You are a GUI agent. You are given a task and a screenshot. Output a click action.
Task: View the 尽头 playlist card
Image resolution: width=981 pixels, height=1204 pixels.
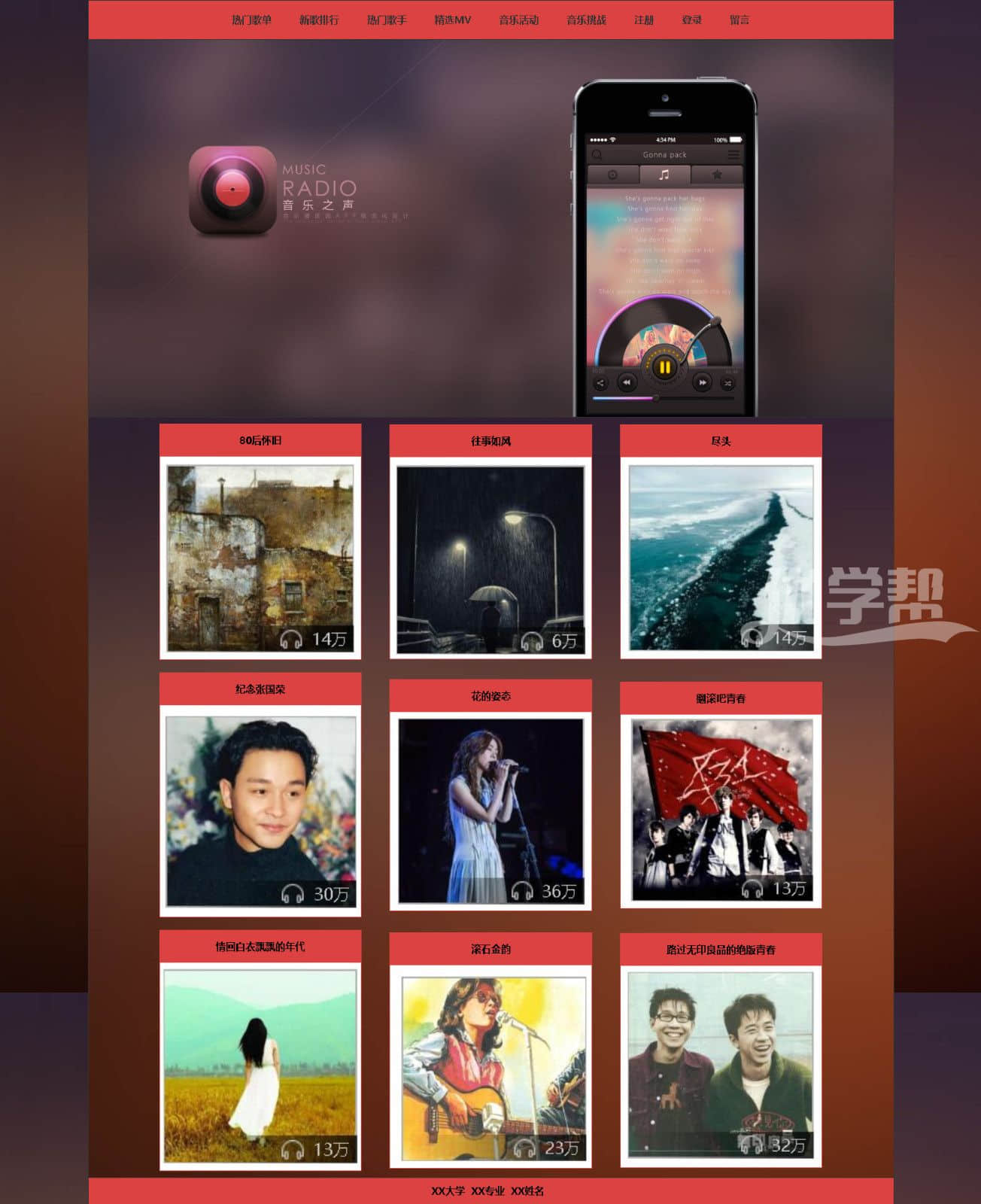[721, 558]
